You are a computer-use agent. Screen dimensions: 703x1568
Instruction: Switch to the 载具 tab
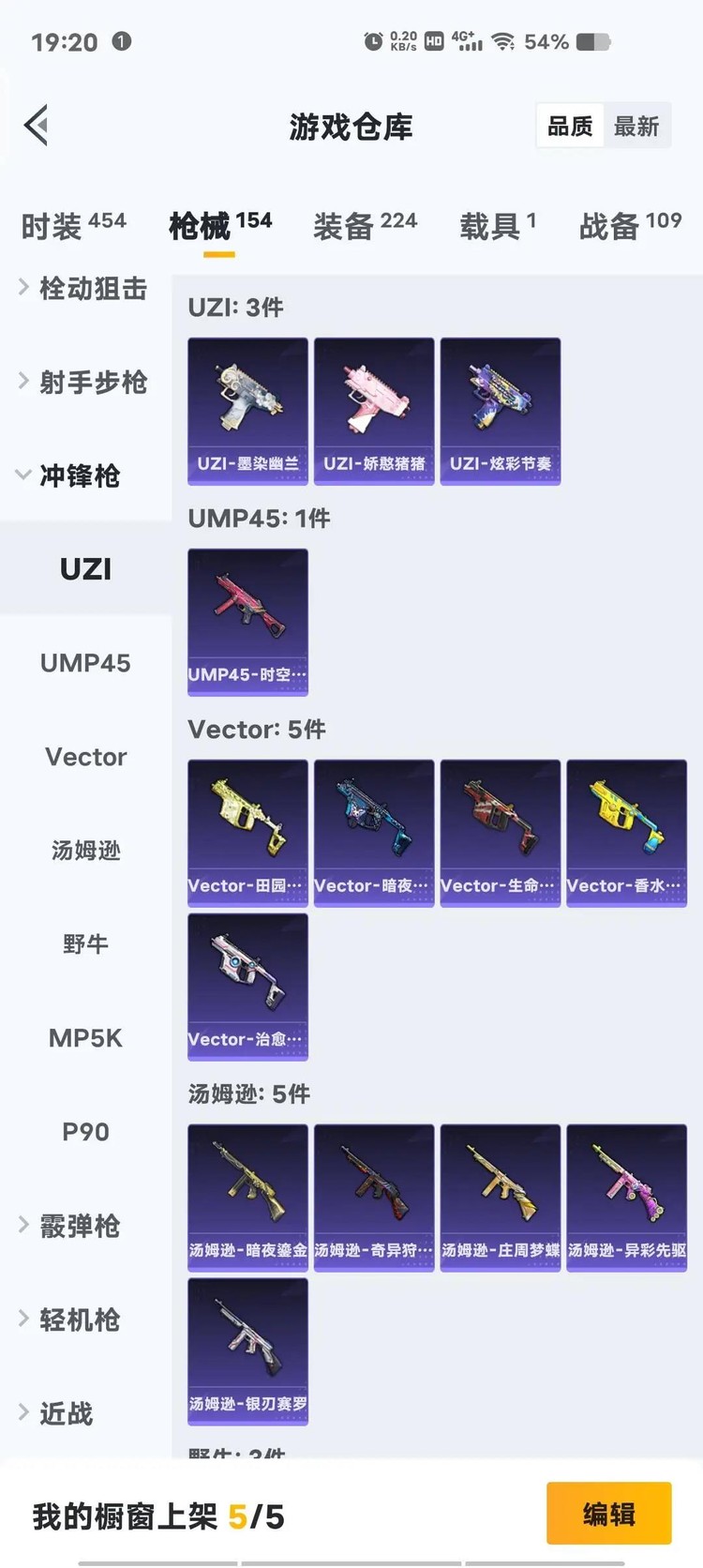tap(498, 225)
